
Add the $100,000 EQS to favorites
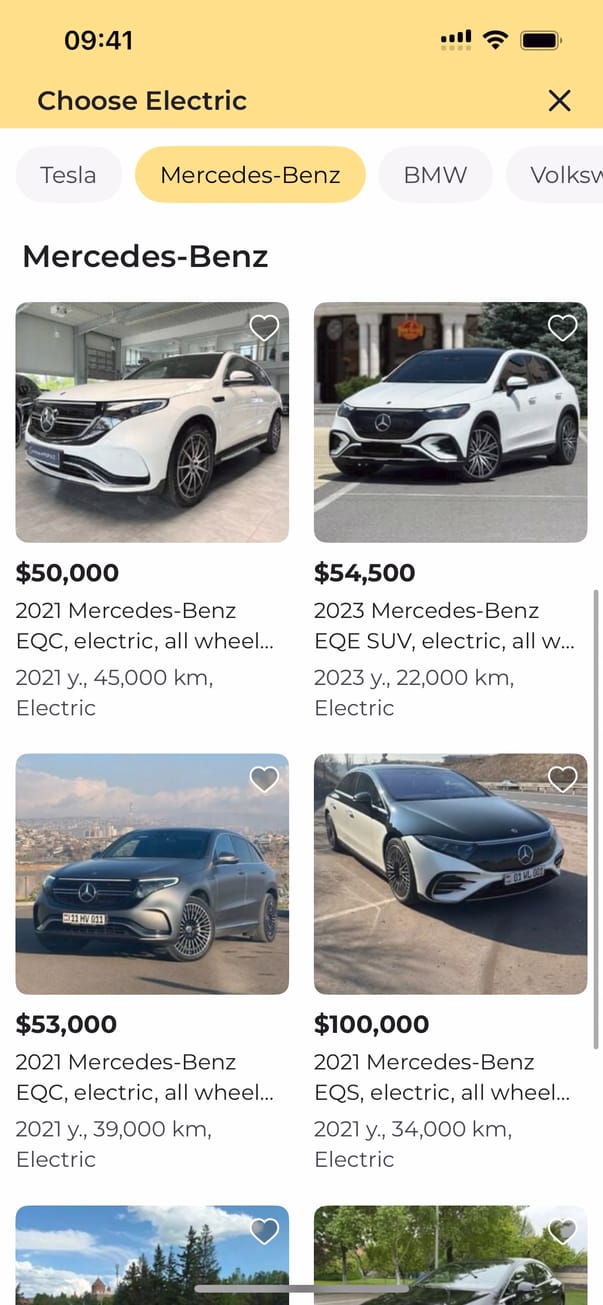563,779
